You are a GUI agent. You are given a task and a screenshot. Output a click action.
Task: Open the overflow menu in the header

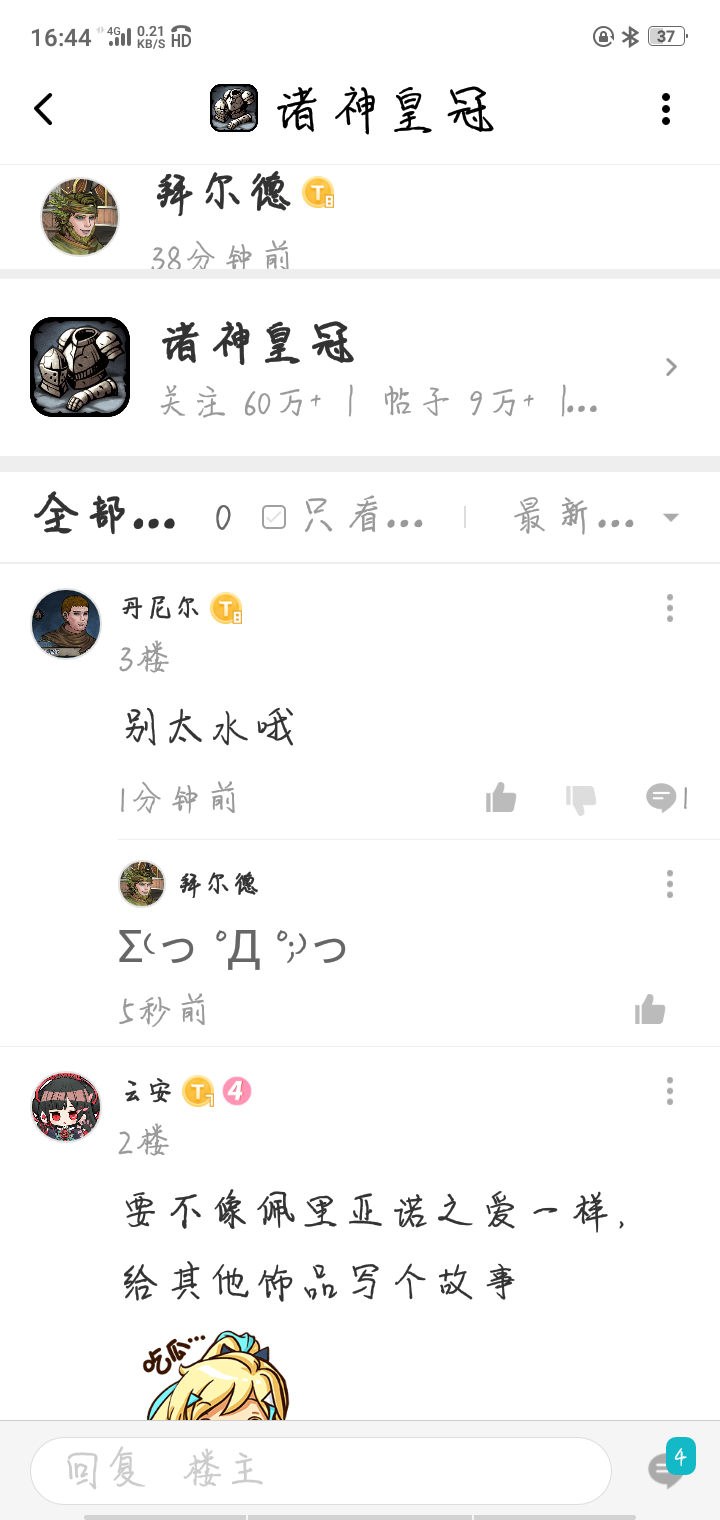[x=666, y=109]
